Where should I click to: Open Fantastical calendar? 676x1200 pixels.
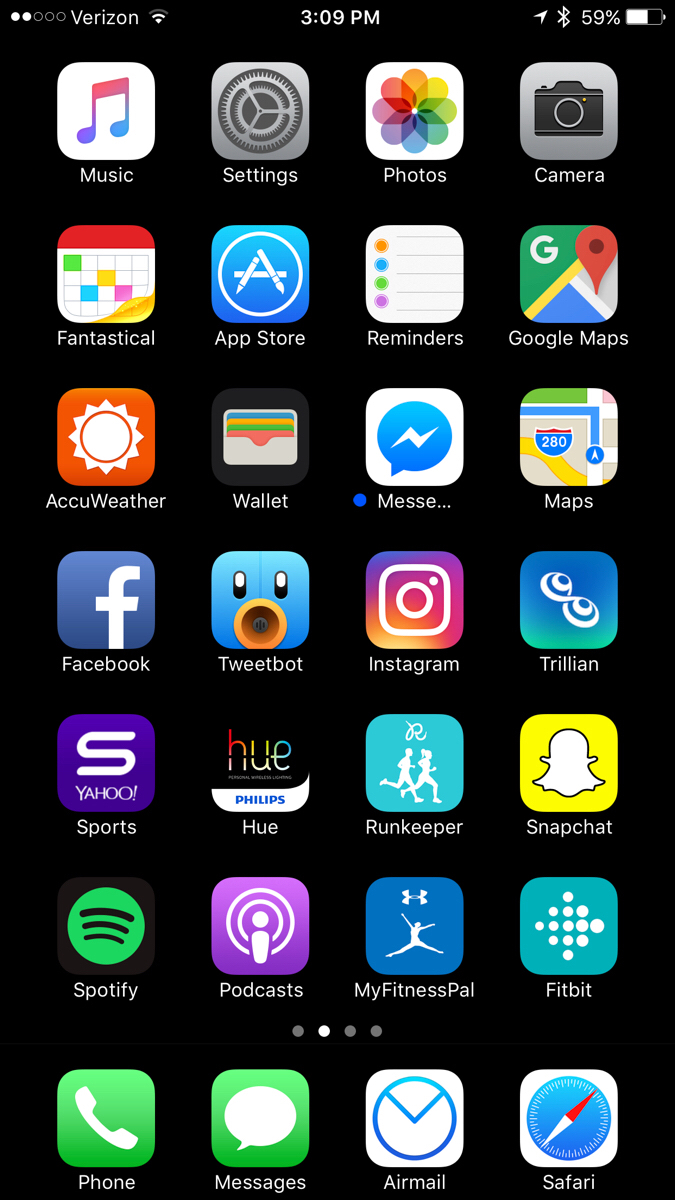tap(106, 274)
